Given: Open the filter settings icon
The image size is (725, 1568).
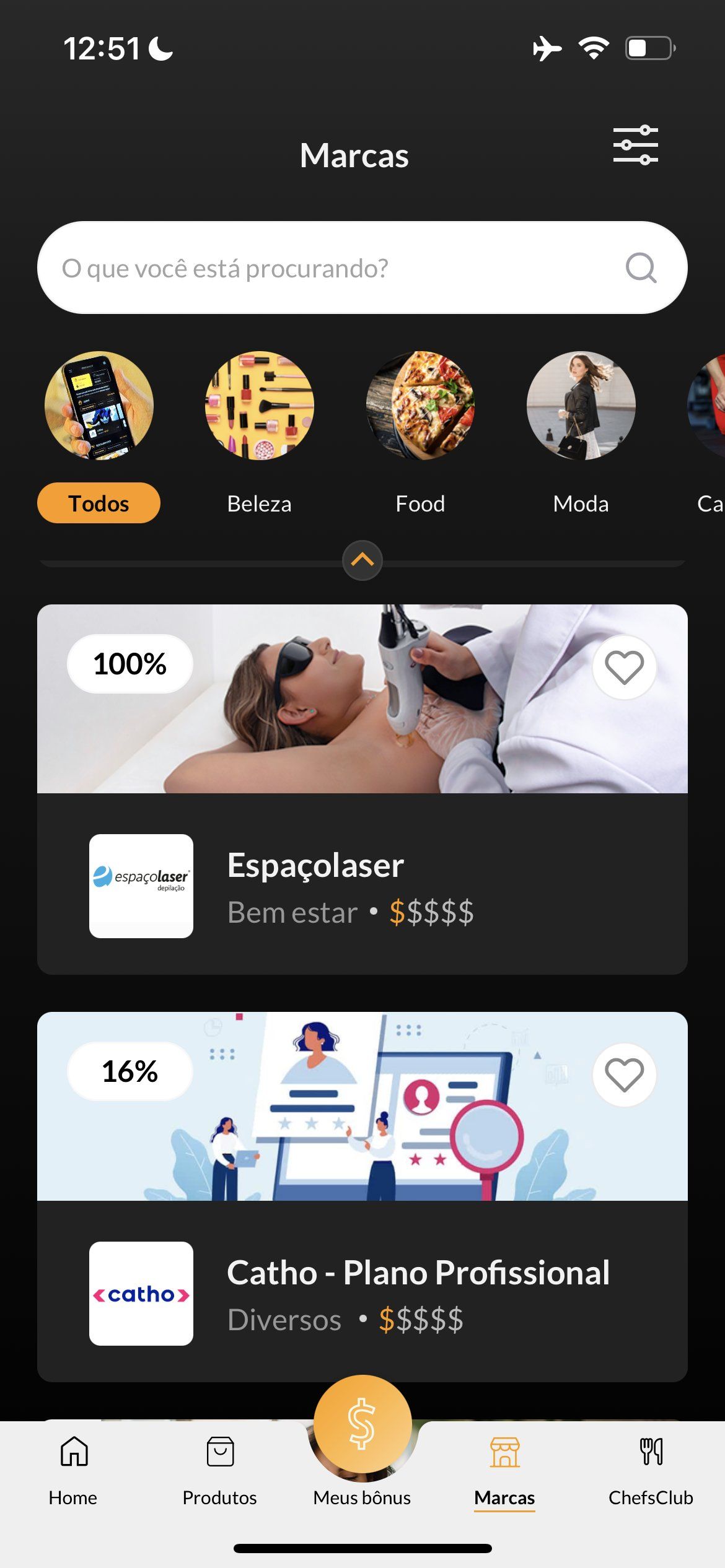Looking at the screenshot, I should point(635,145).
